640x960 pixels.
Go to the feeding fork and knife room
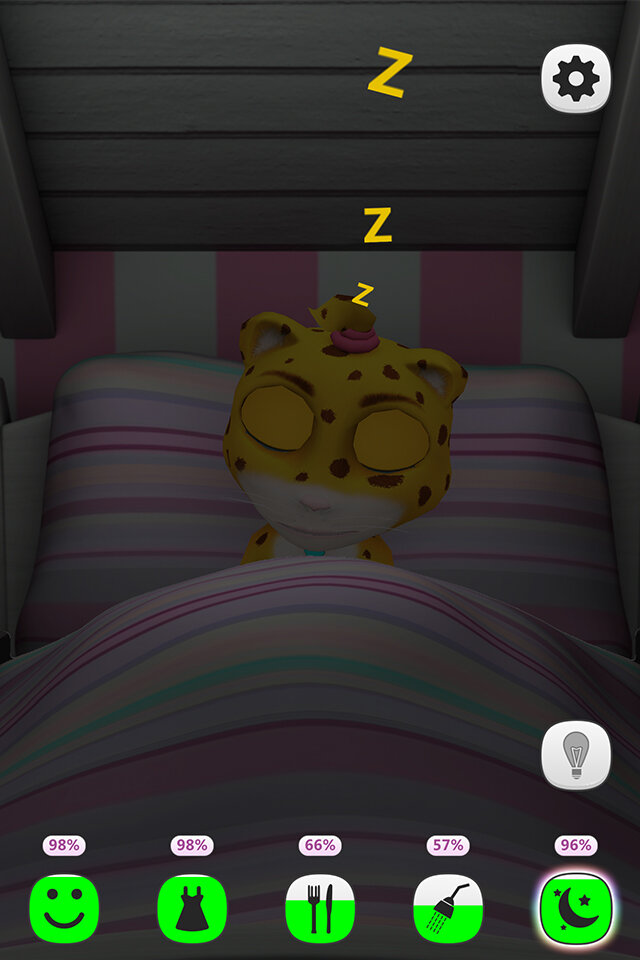click(320, 908)
